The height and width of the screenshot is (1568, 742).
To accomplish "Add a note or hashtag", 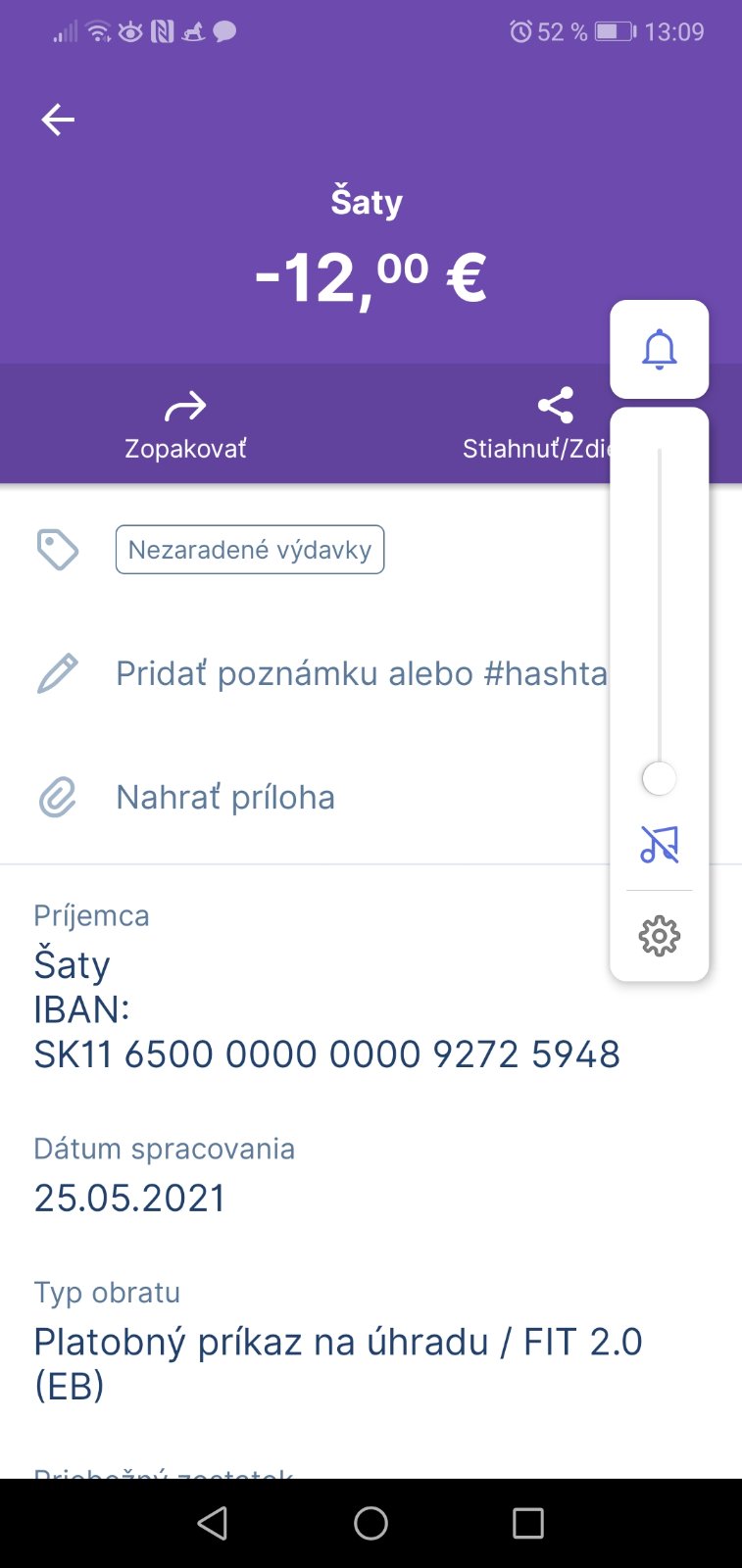I will (x=361, y=673).
